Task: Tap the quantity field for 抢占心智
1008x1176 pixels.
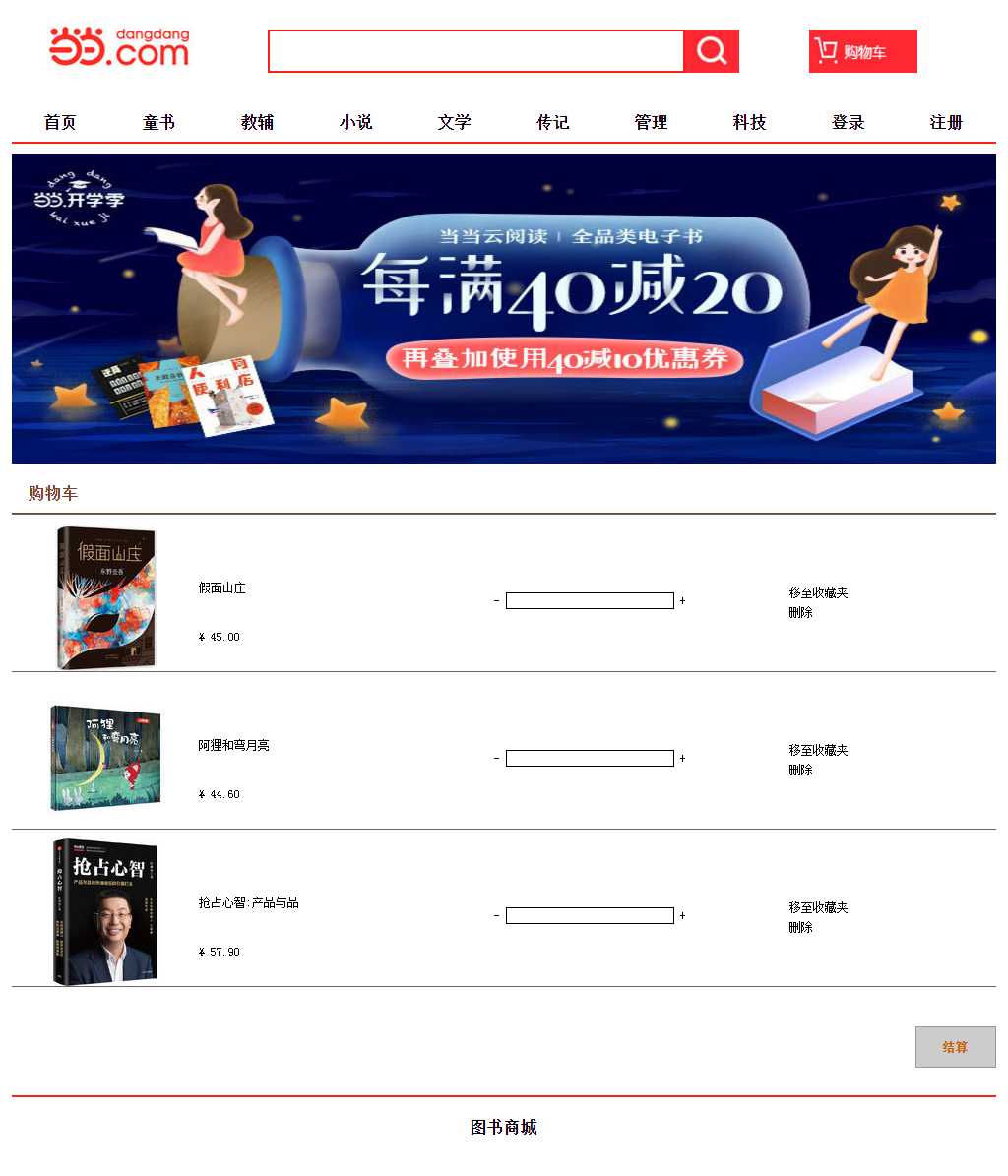Action: 589,916
